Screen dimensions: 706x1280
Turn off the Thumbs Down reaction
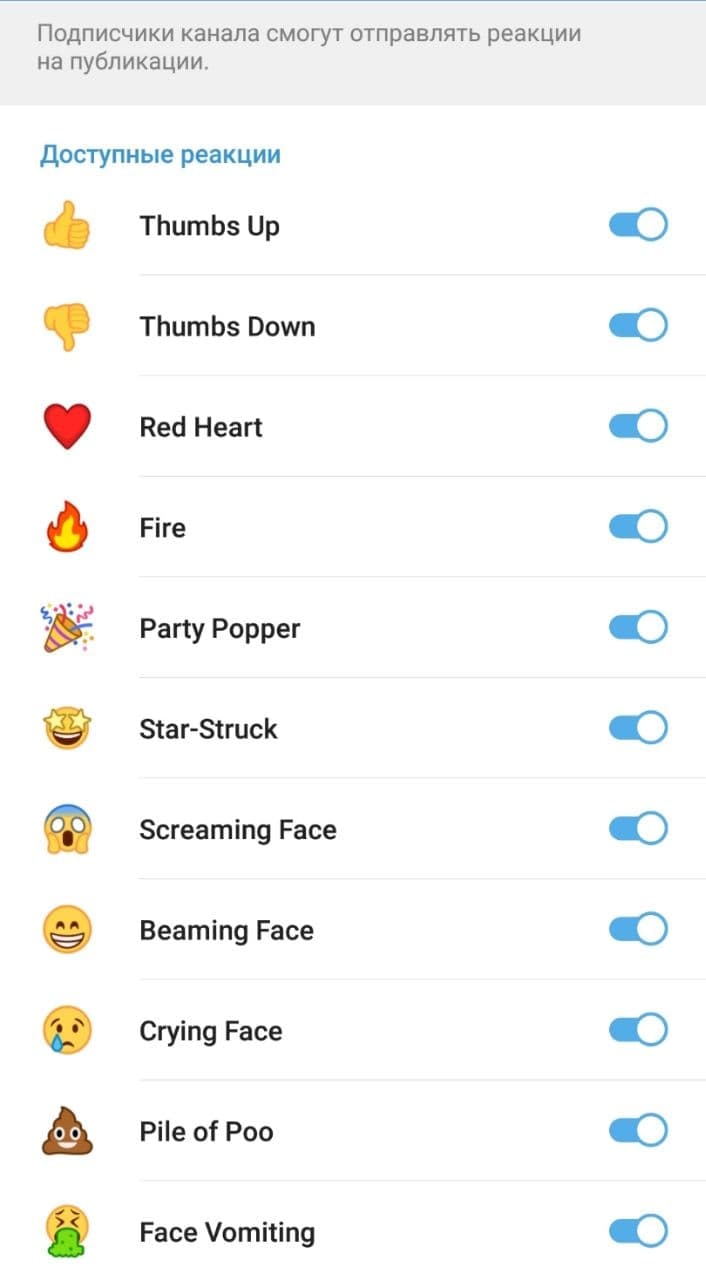click(638, 326)
